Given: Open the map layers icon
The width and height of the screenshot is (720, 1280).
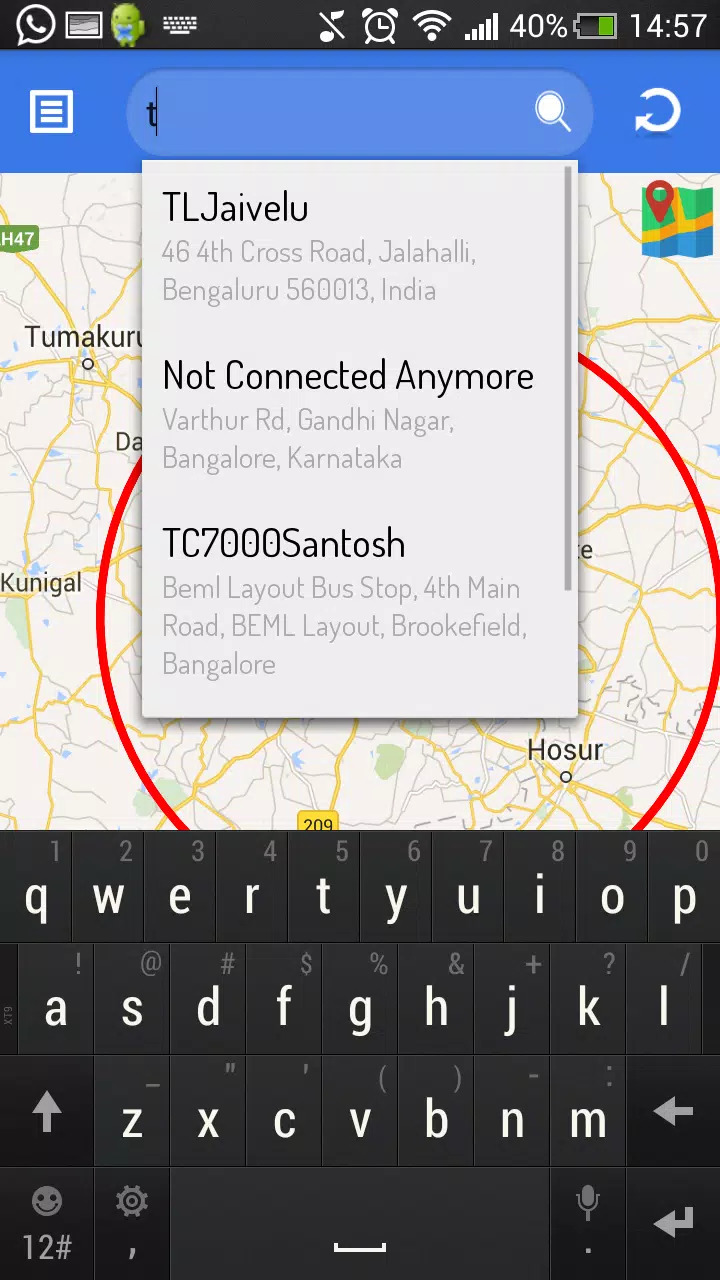Looking at the screenshot, I should click(676, 220).
